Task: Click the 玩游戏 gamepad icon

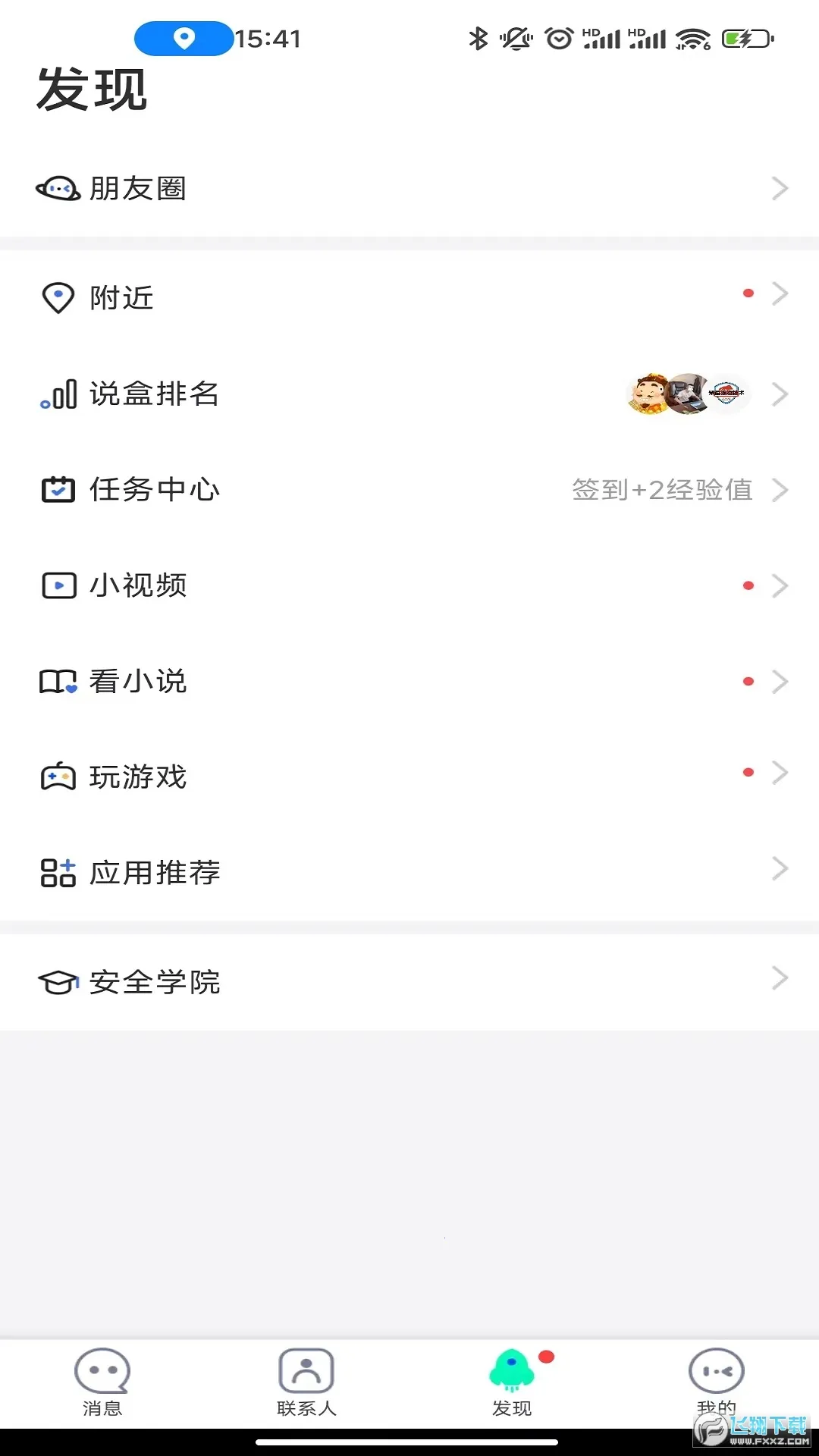Action: tap(57, 777)
